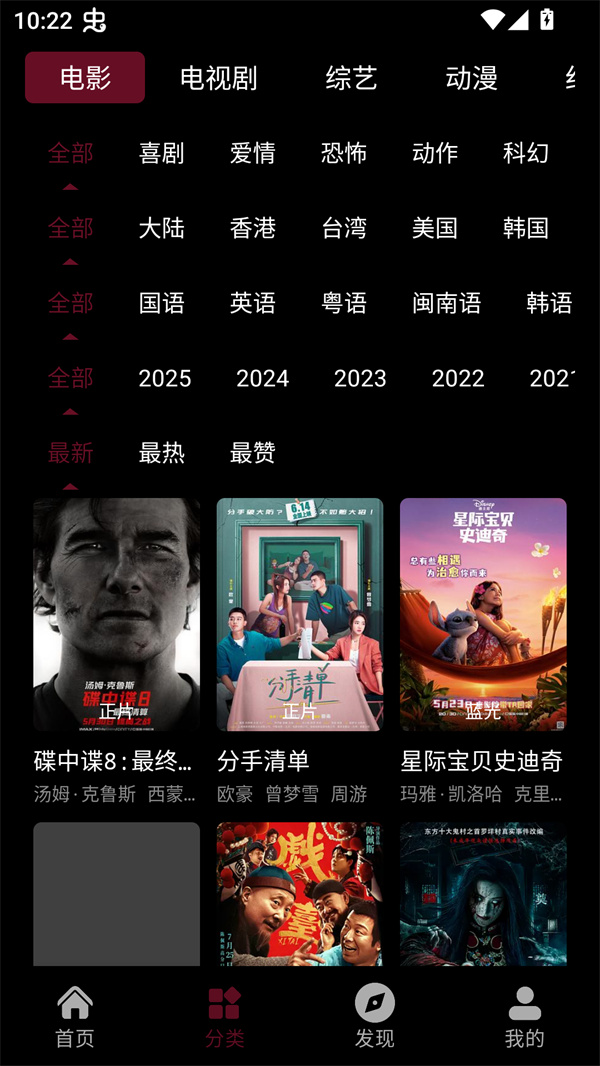Screen dimensions: 600x1066
Task: Sort the list by 最热
Action: [x=161, y=453]
